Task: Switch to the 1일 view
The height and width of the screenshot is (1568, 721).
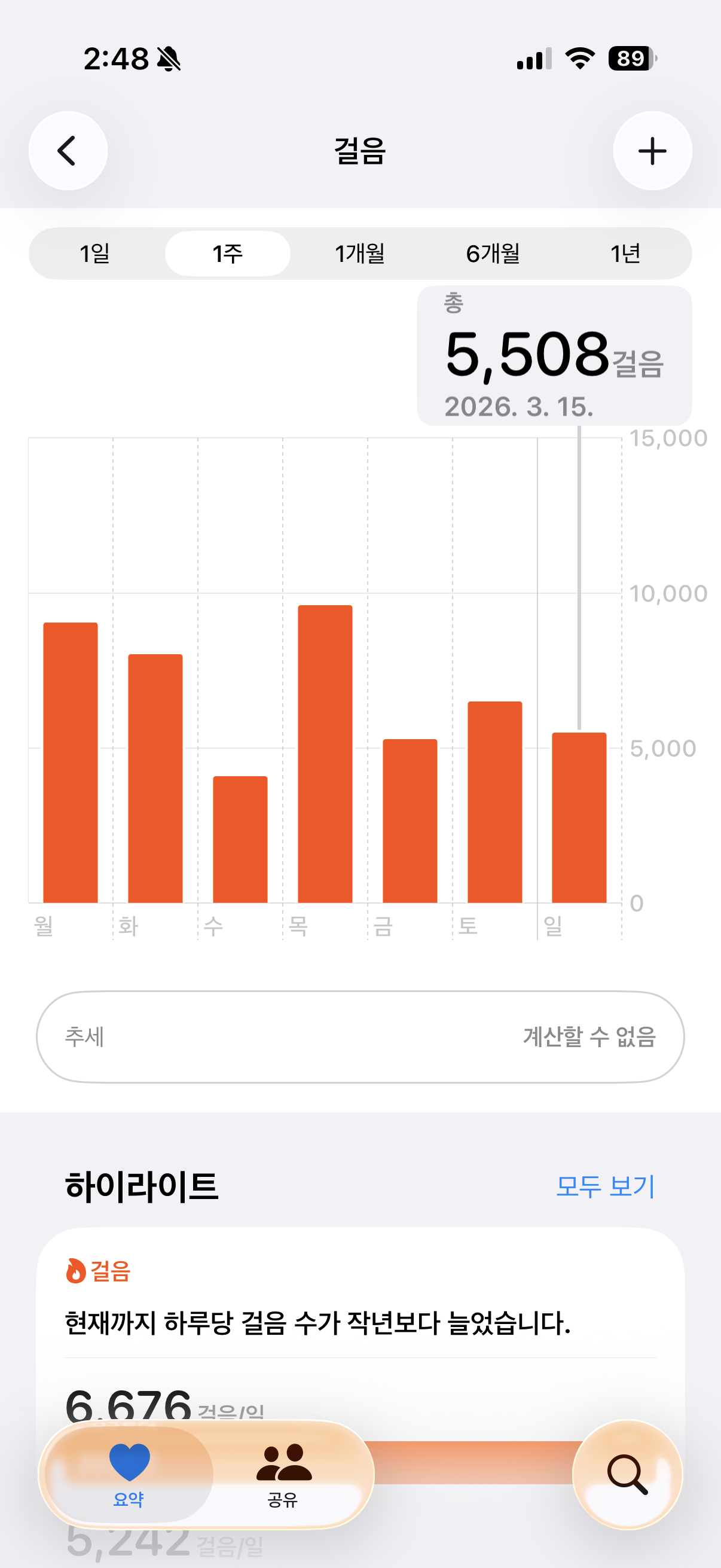Action: 95,253
